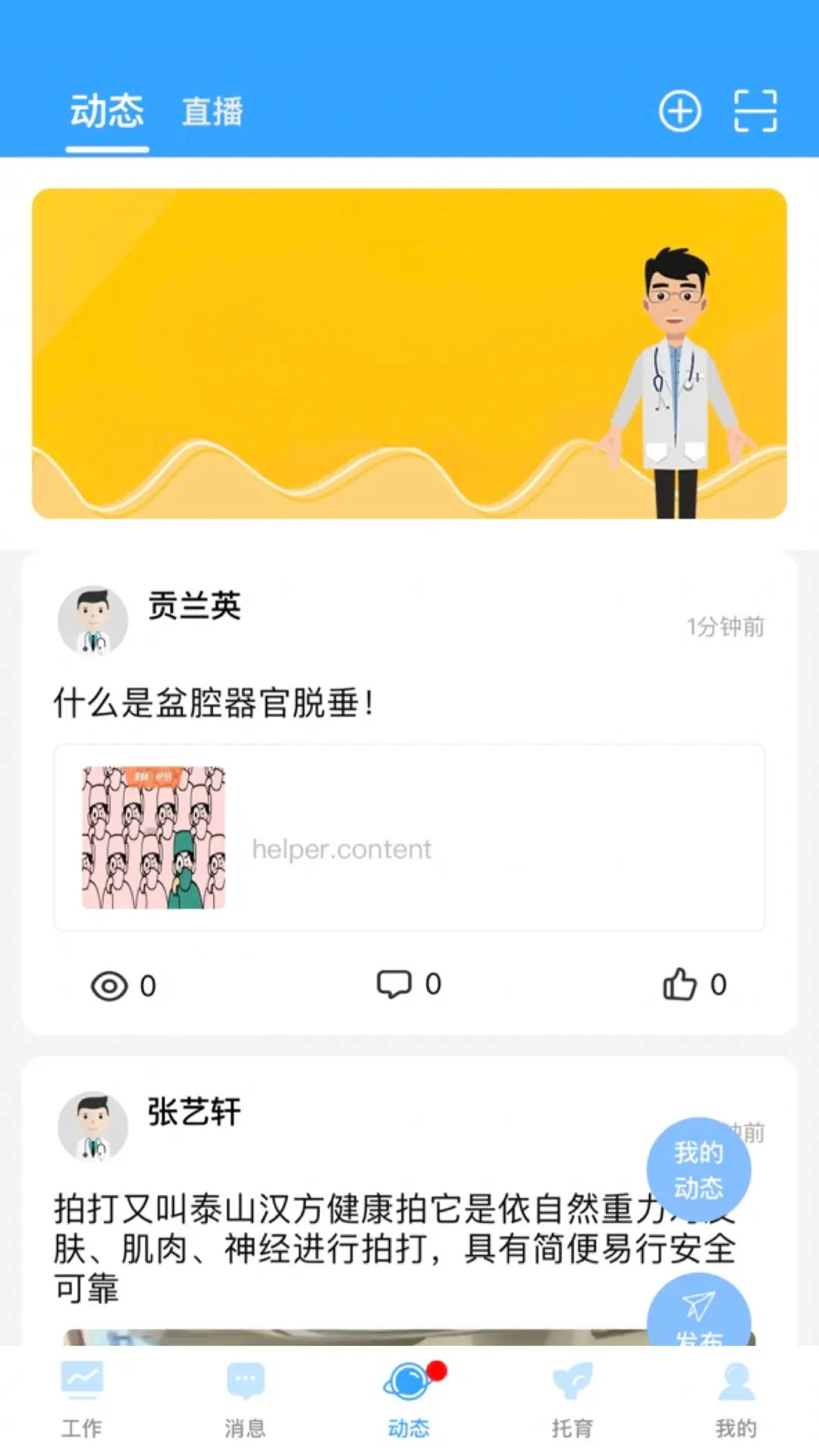
Task: Tap the yellow doctor banner image
Action: 409,353
